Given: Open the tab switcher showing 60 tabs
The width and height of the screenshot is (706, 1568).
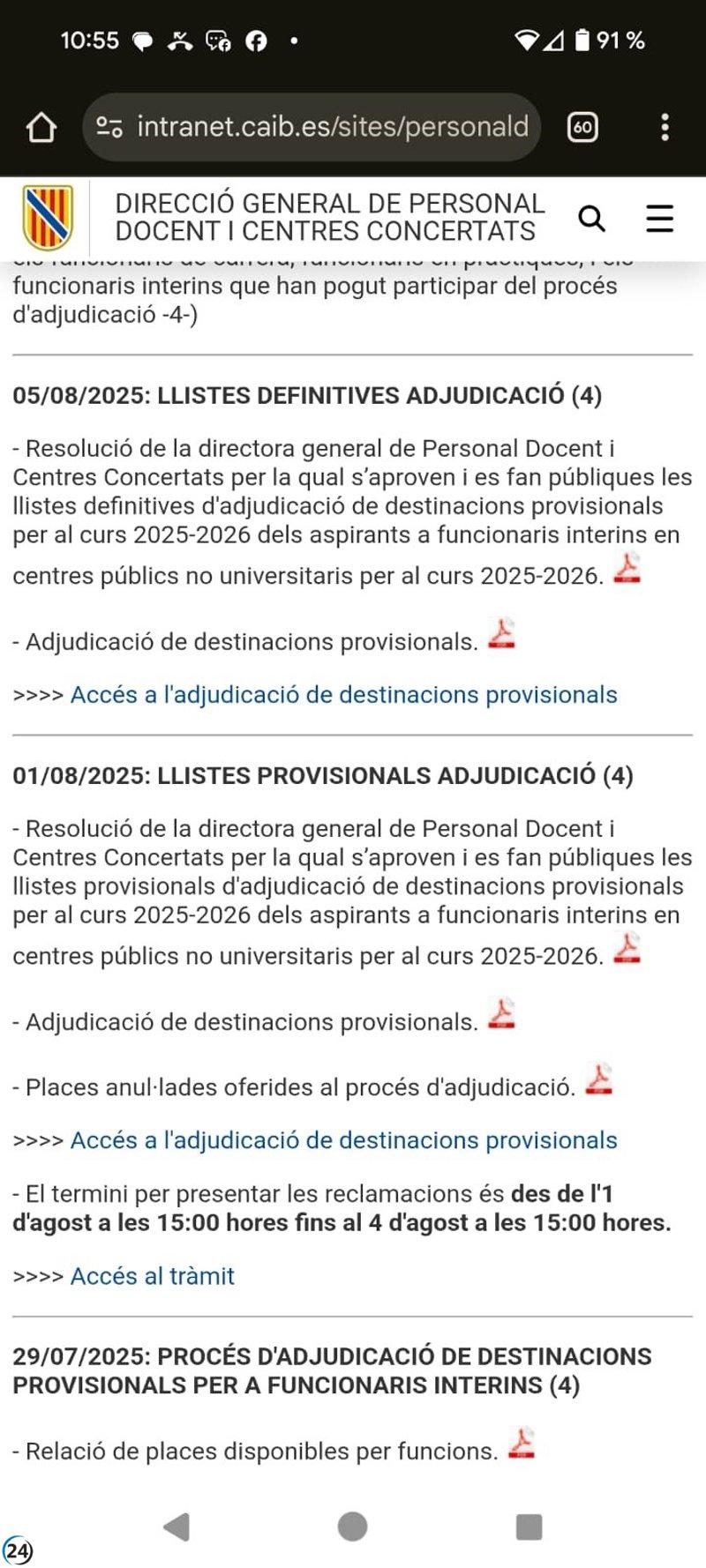Looking at the screenshot, I should (582, 126).
